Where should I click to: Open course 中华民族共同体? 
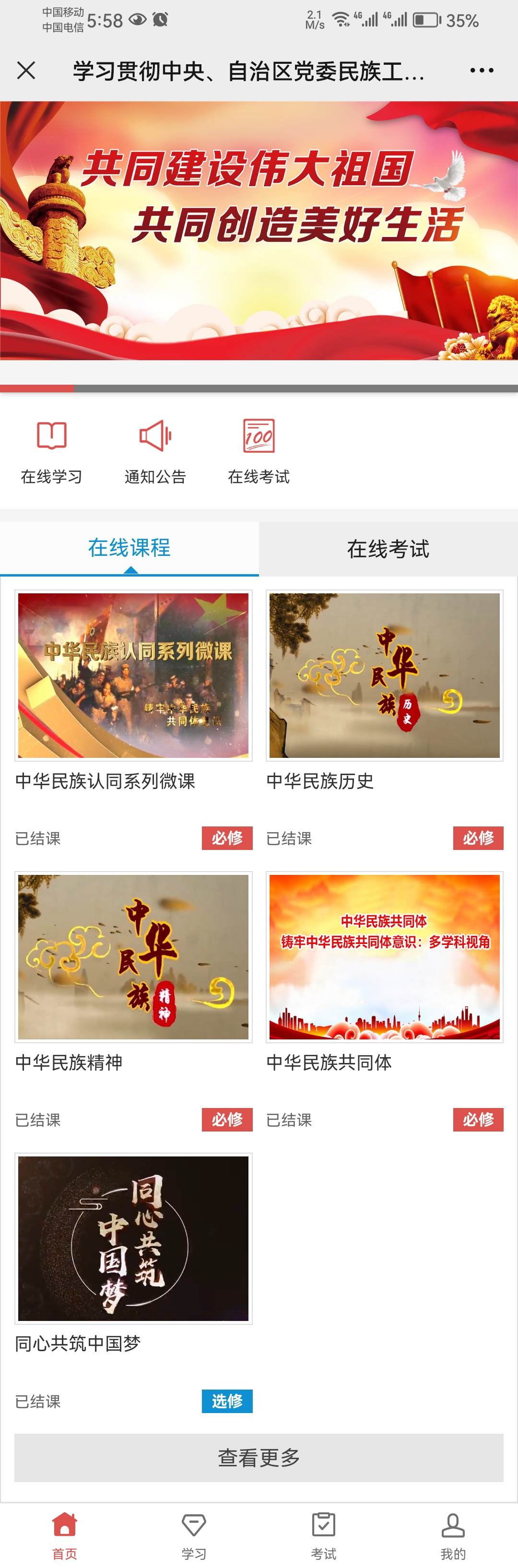click(x=384, y=956)
